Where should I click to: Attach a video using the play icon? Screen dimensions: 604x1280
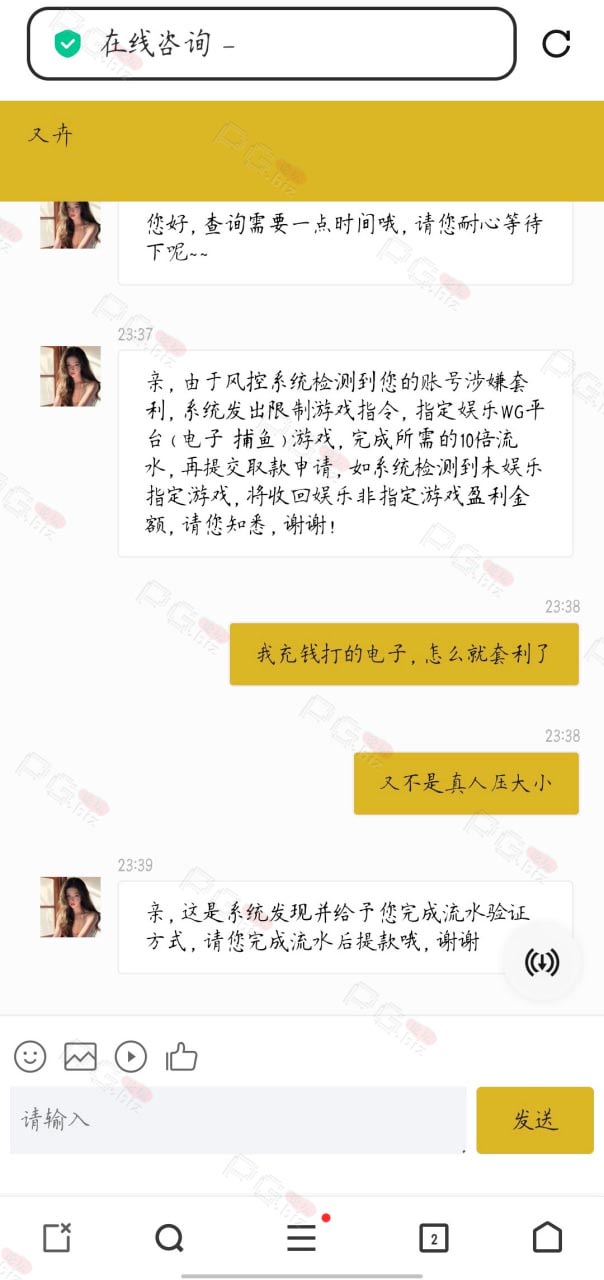click(x=131, y=1056)
